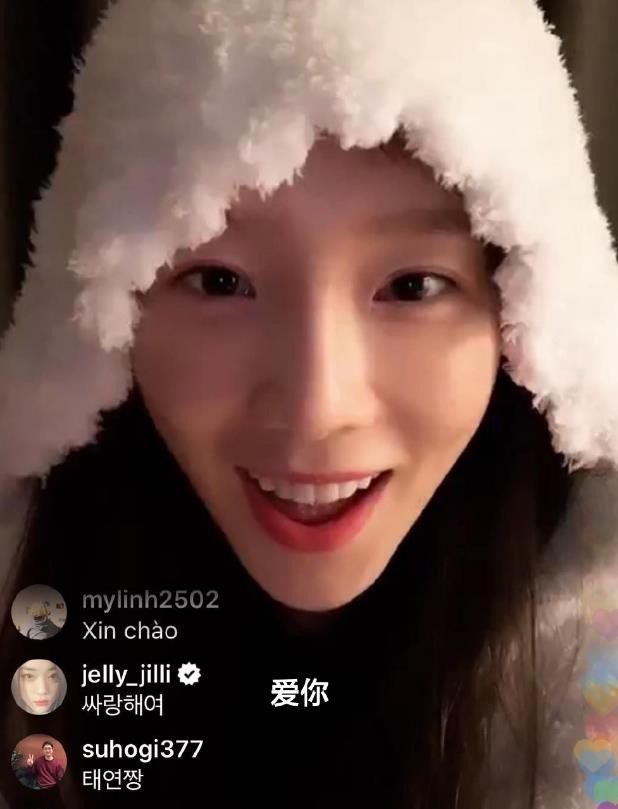Open mylinh2502's profile picture
Viewport: 618px width, 809px height.
click(39, 613)
